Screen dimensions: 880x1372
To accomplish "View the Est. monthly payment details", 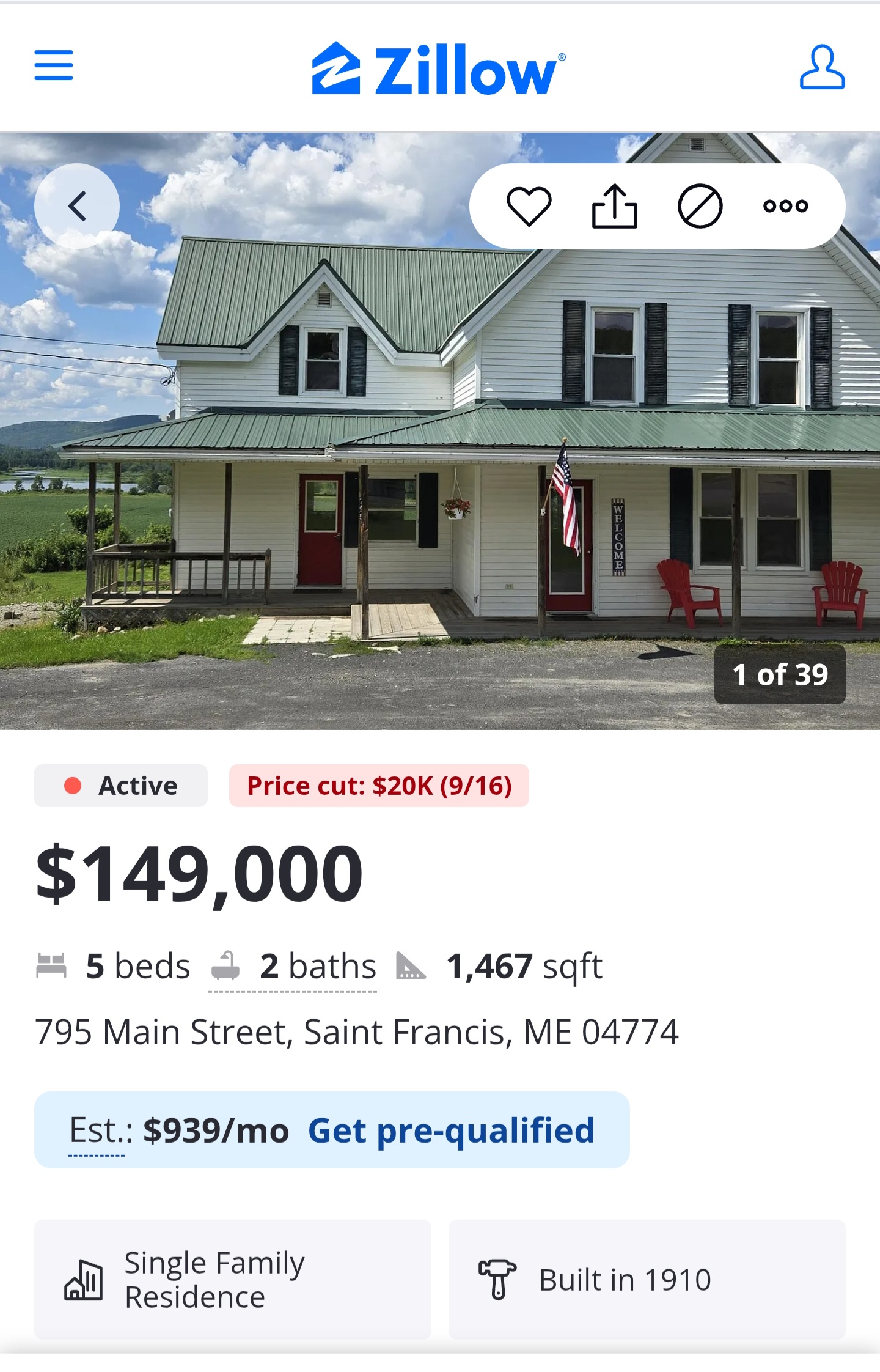I will tap(98, 1130).
